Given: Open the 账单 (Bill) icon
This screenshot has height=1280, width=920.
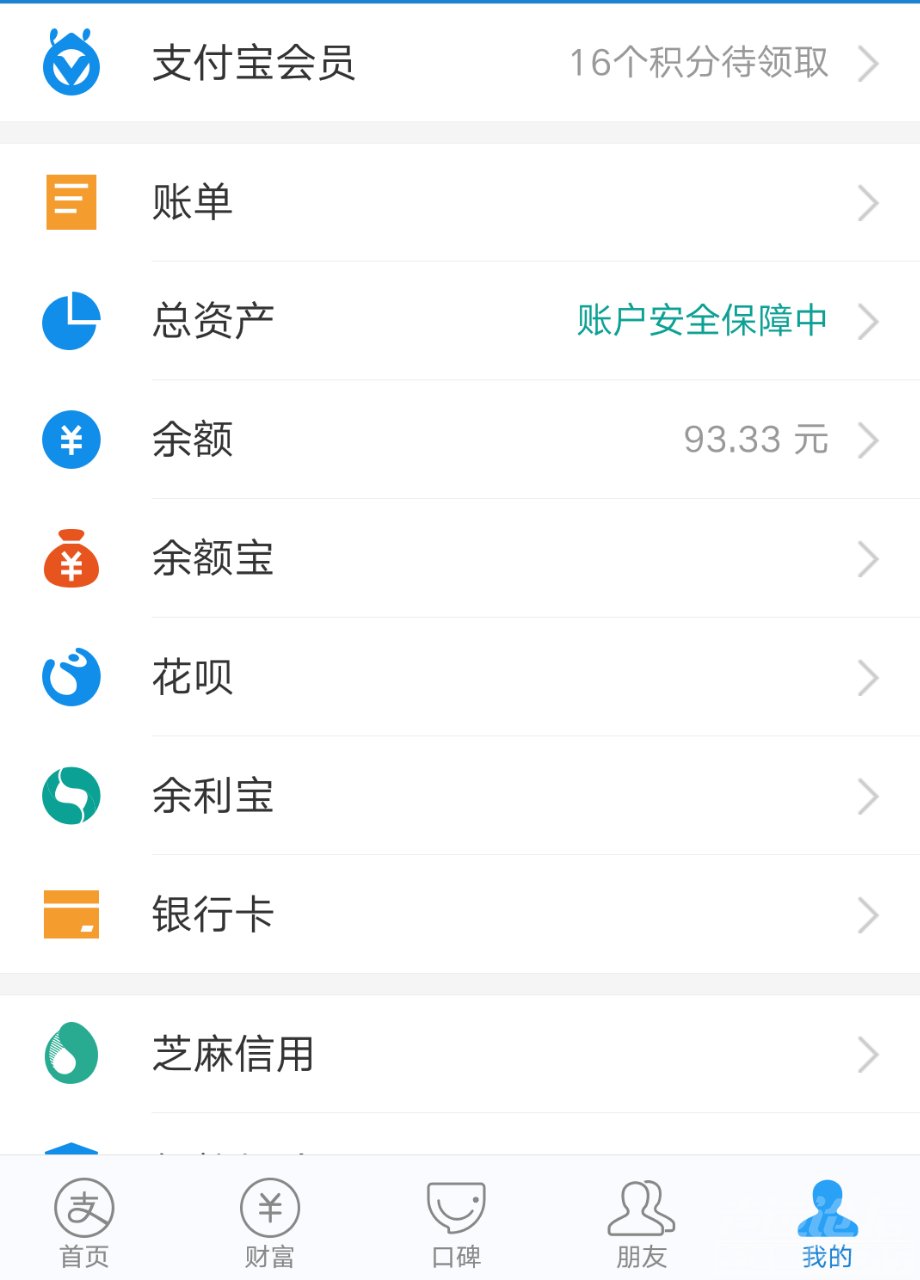Looking at the screenshot, I should (70, 203).
